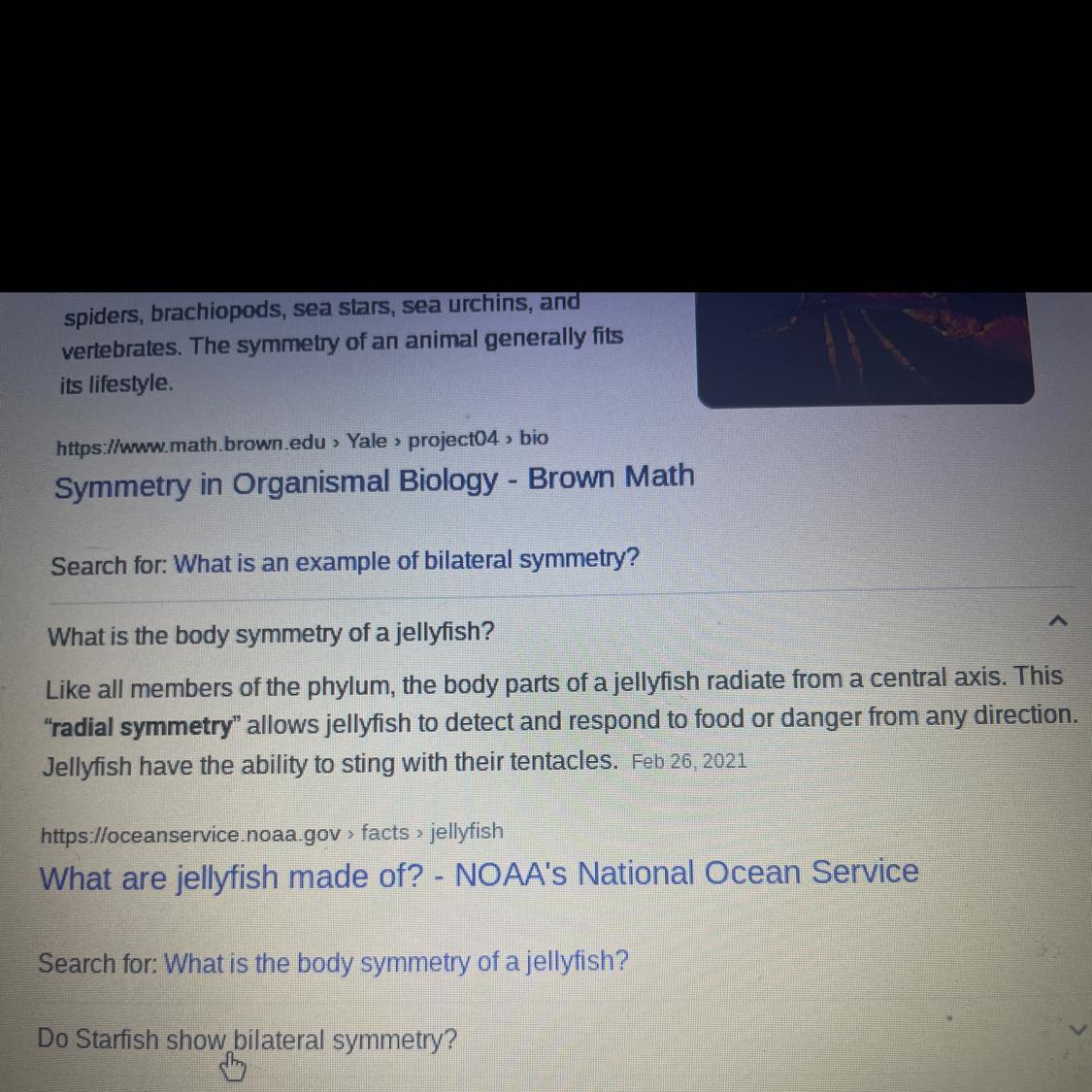The height and width of the screenshot is (1092, 1092).
Task: Search for: What is an example of bilateral symmetry?
Action: (x=406, y=561)
